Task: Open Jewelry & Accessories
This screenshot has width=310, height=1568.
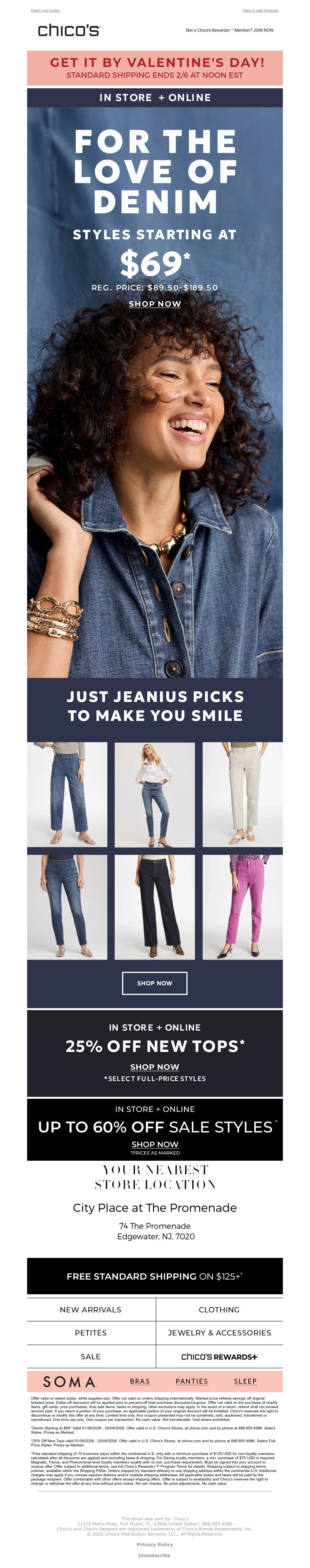Action: (219, 1333)
